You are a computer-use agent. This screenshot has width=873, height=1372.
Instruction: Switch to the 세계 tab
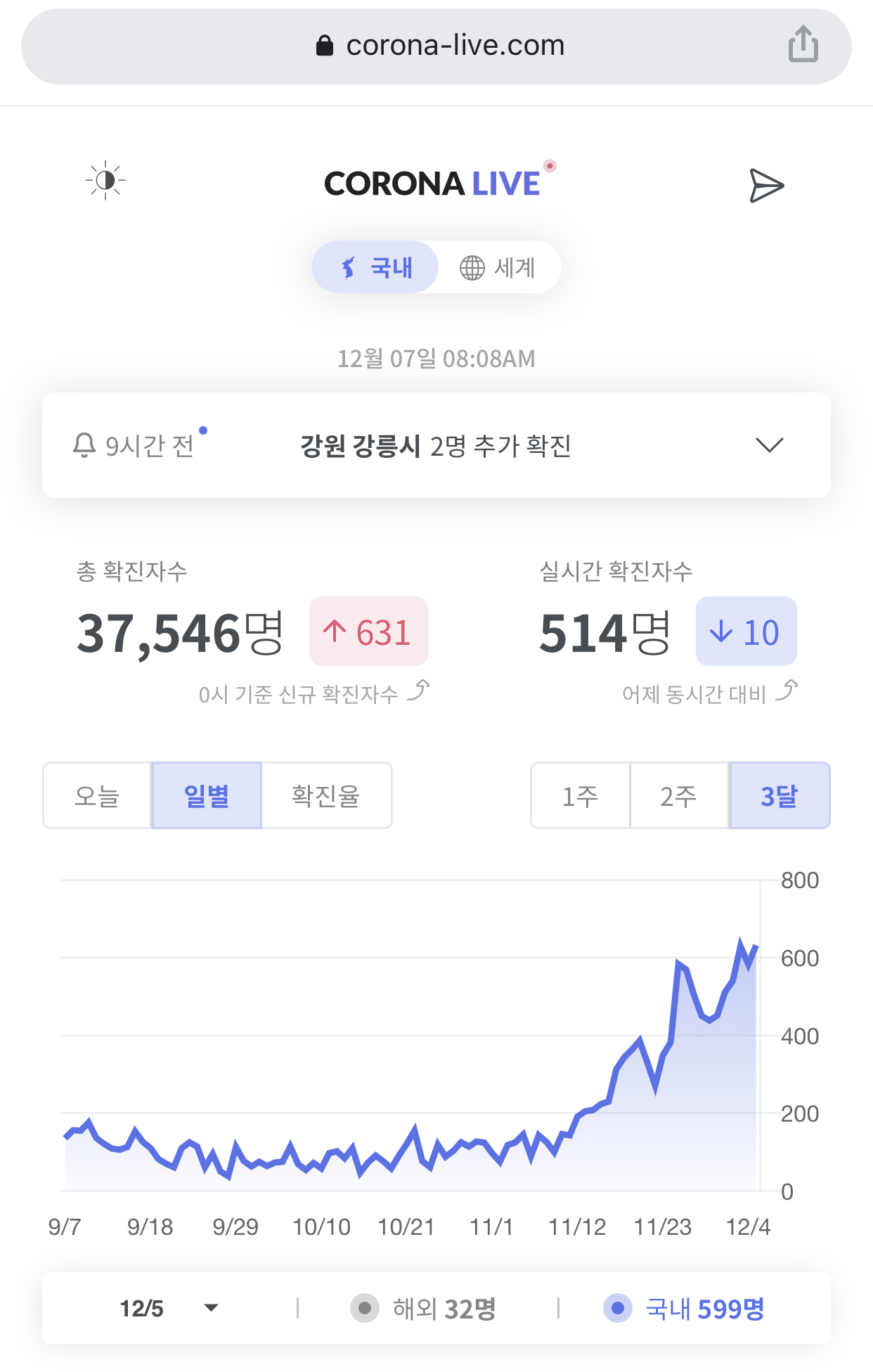[499, 268]
